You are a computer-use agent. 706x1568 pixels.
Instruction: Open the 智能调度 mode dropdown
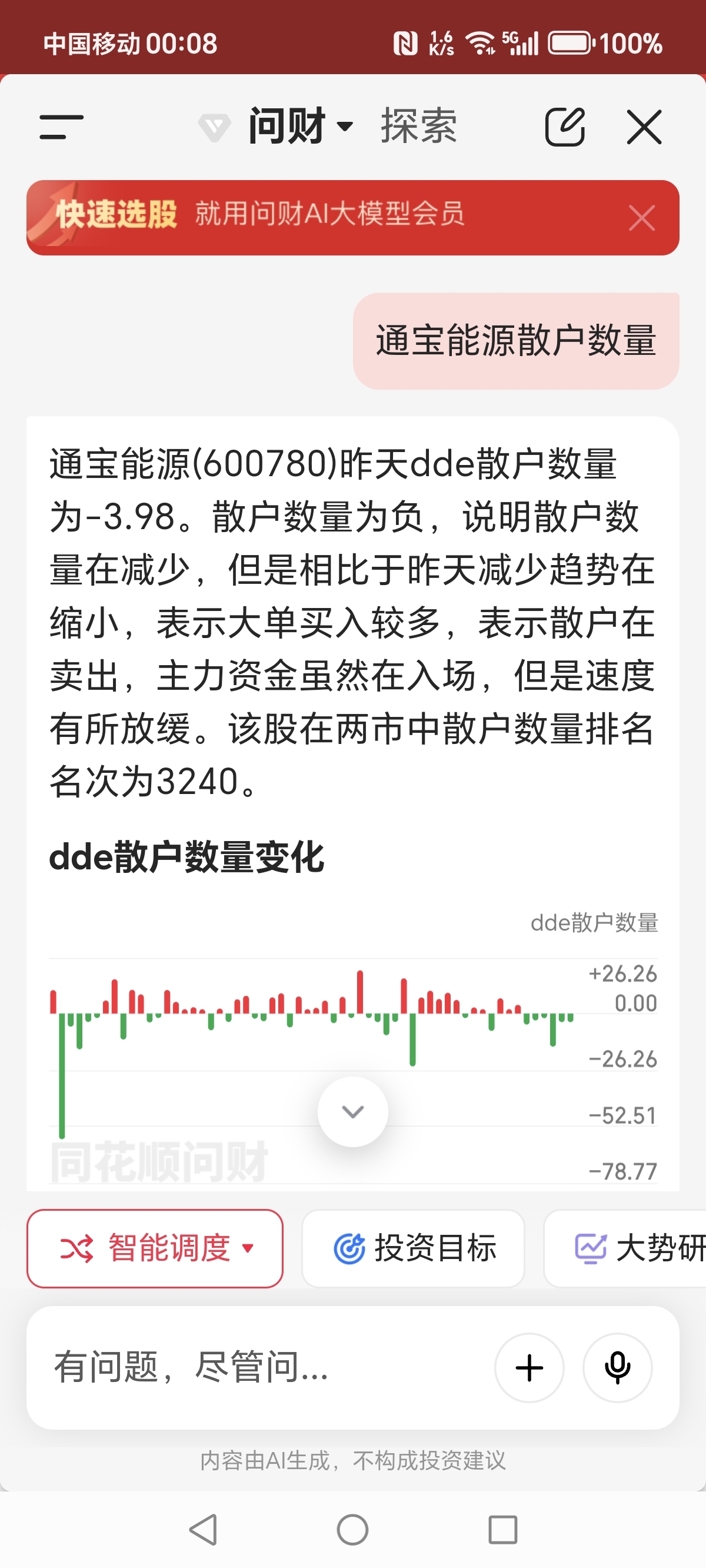click(155, 1248)
